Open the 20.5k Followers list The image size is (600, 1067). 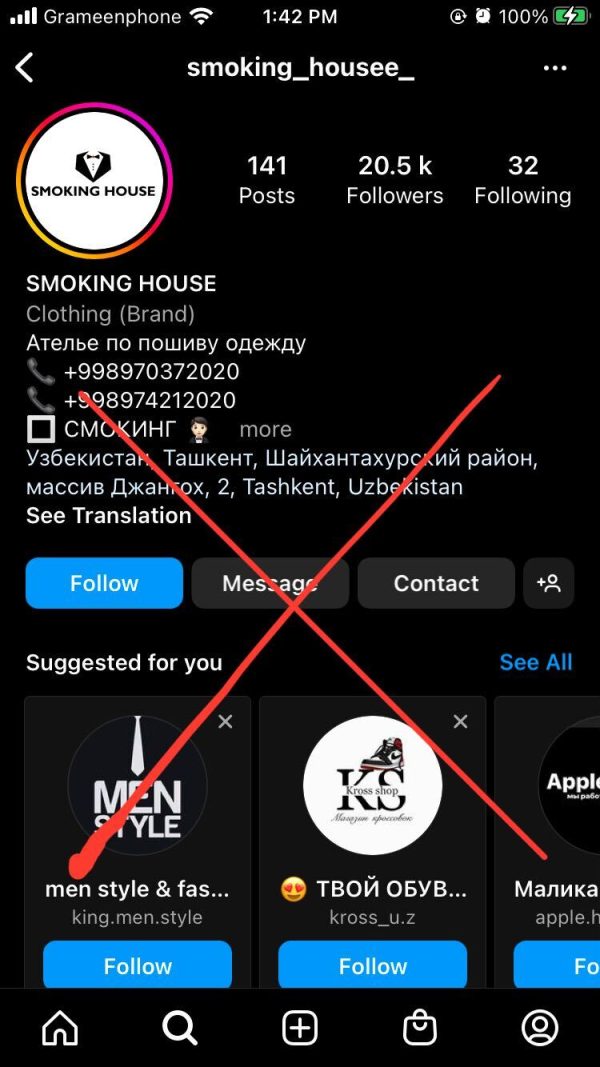(x=395, y=180)
